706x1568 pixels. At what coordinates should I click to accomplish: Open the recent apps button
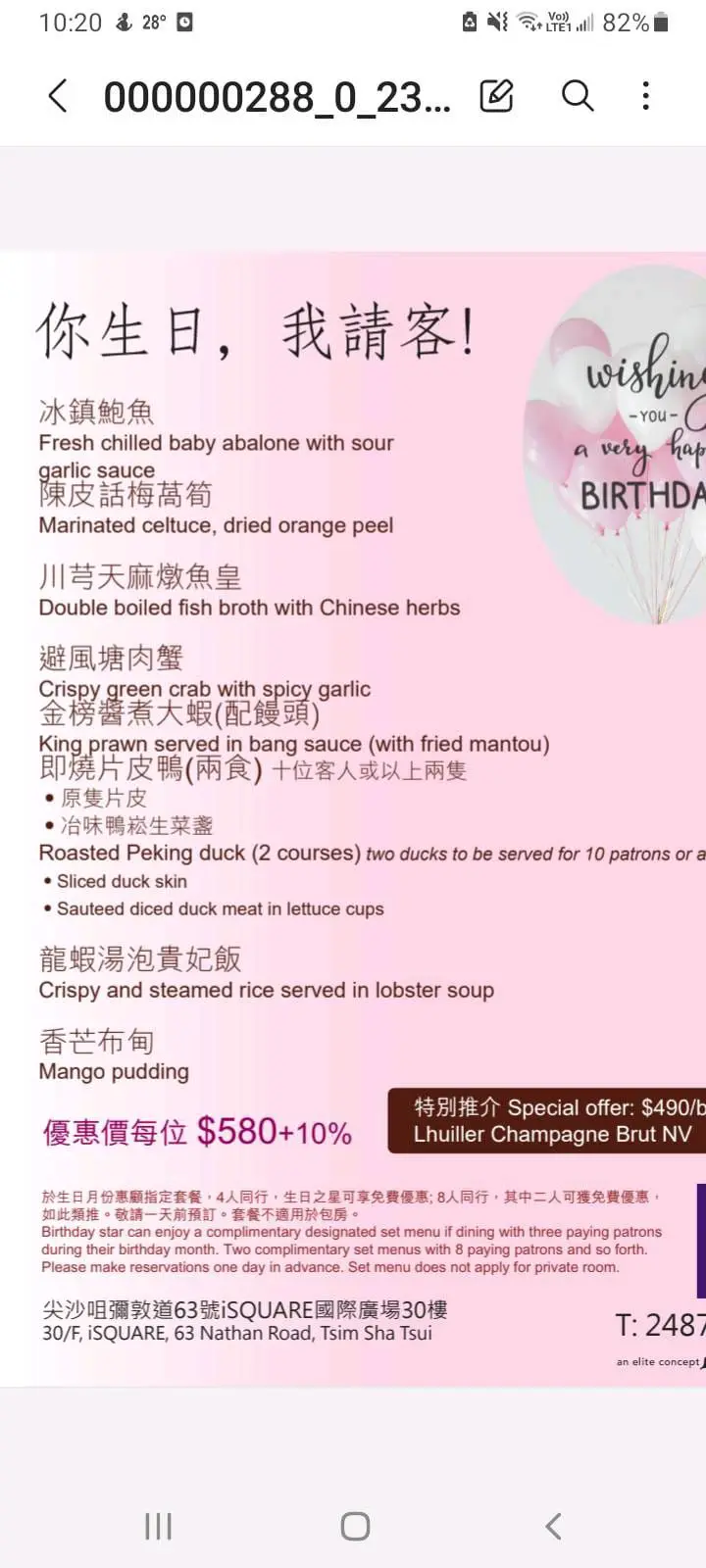coord(158,1526)
